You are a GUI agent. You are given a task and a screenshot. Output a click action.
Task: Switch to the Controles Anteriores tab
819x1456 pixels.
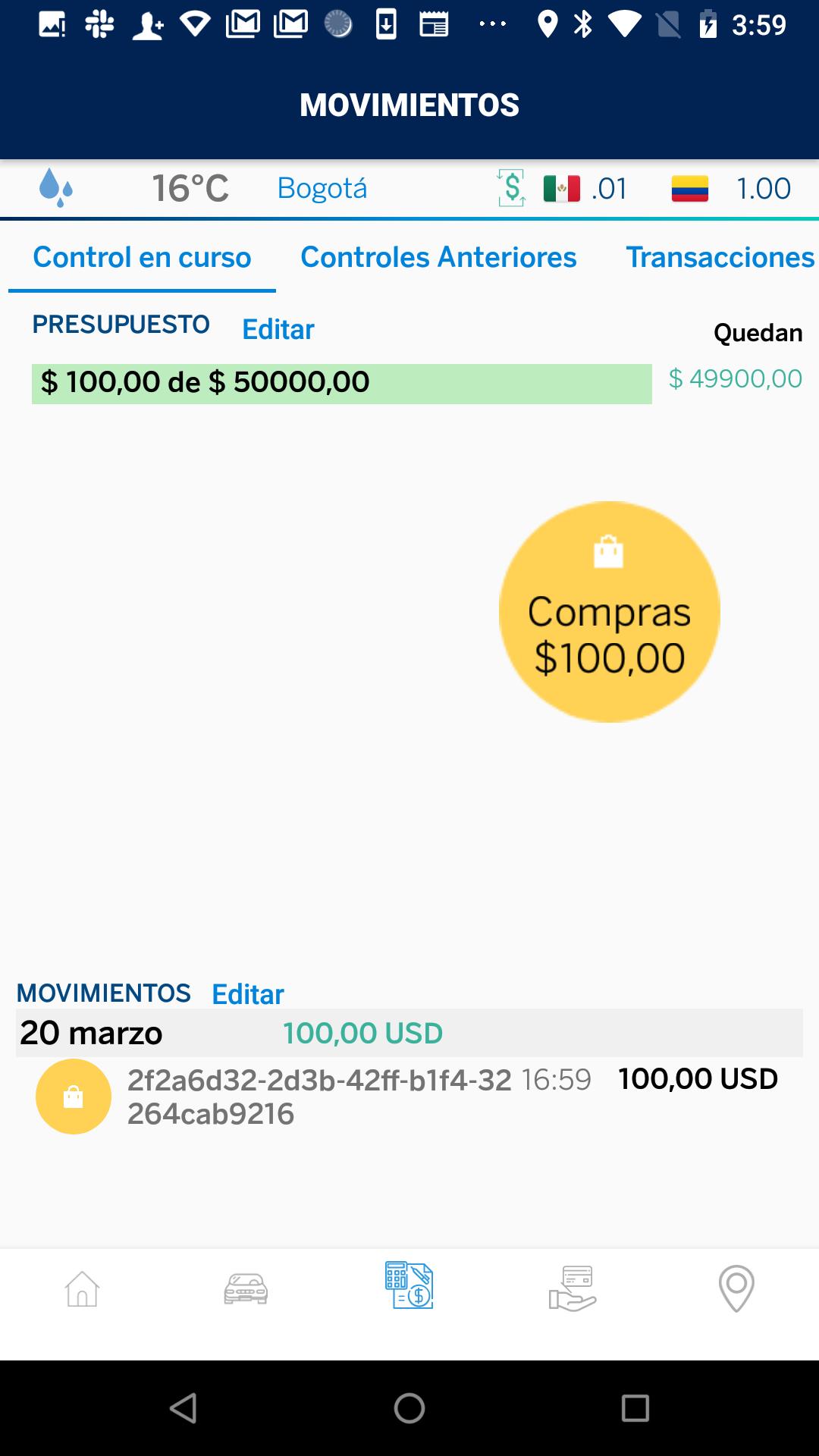click(x=438, y=257)
